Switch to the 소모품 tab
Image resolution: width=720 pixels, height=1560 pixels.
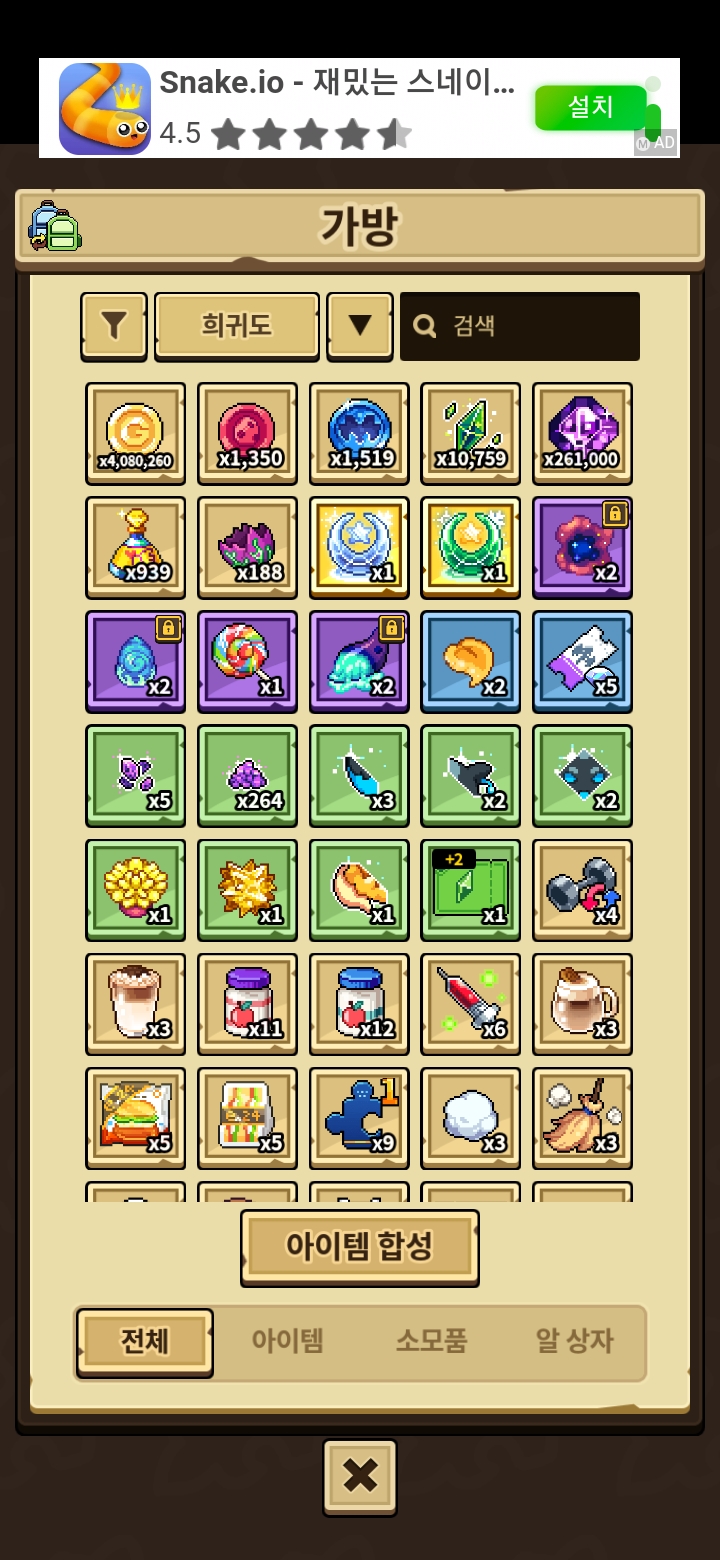pos(431,1342)
